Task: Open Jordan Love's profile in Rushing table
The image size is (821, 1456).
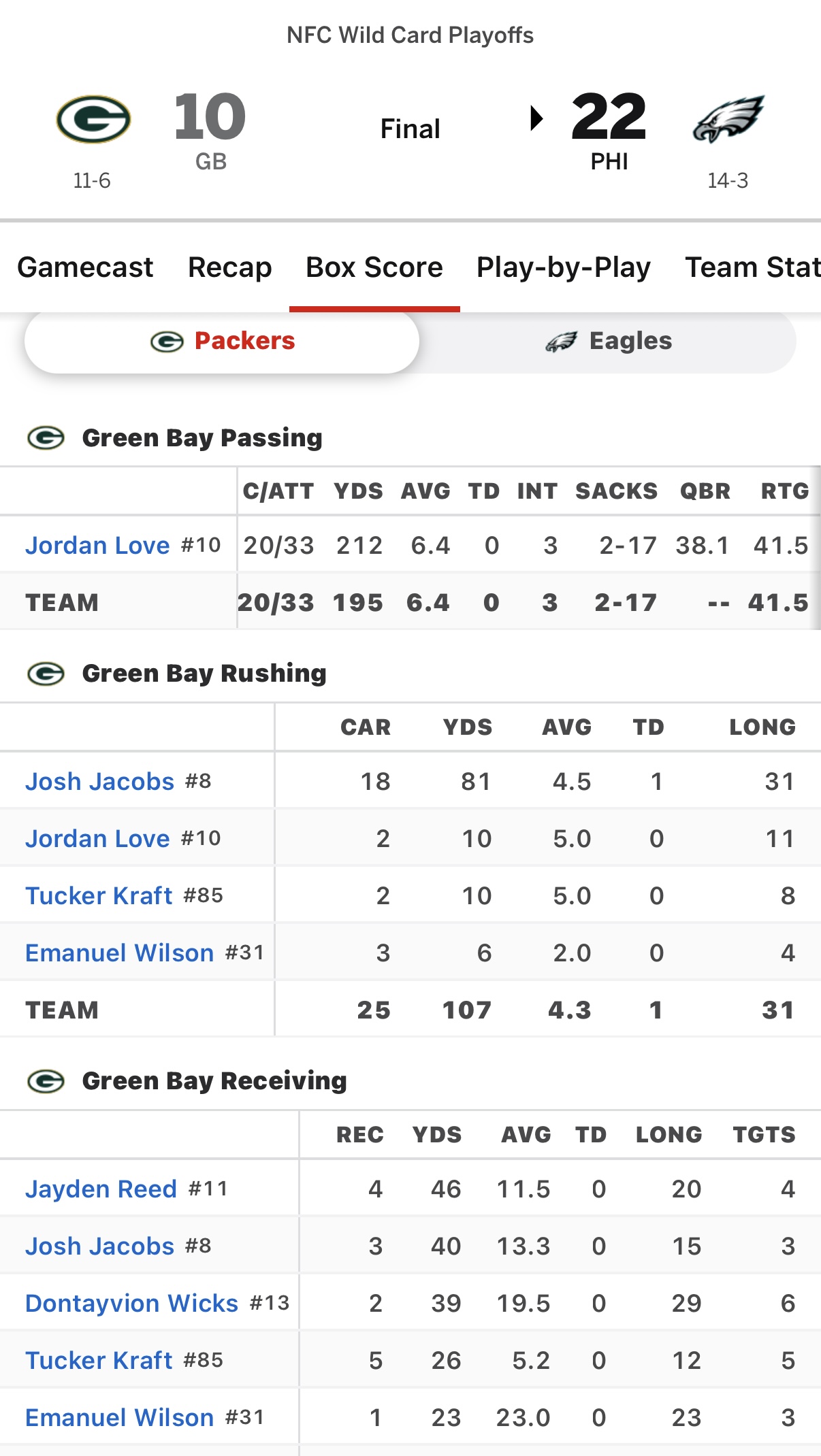Action: [97, 839]
